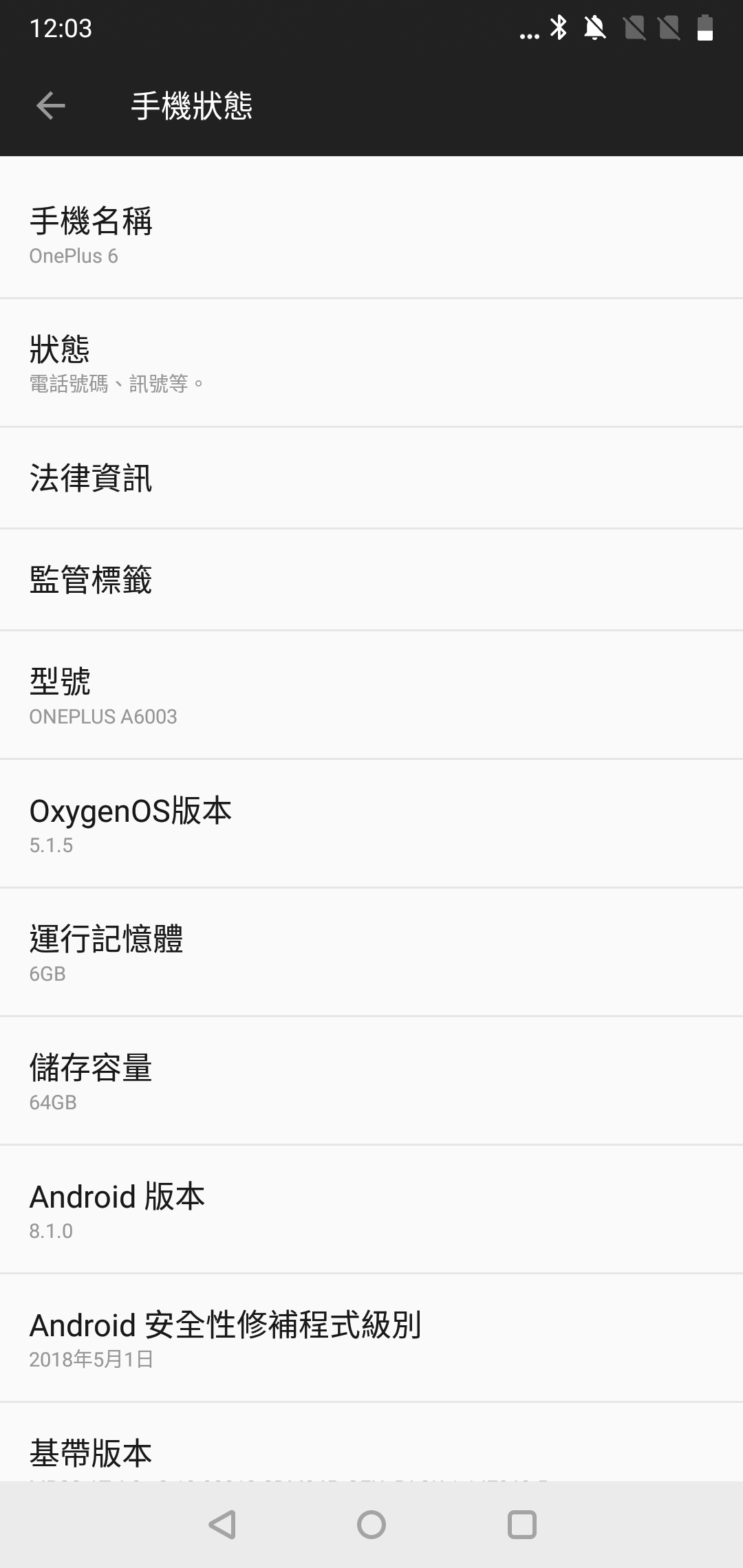Open the recent apps overview
This screenshot has width=743, height=1568.
(x=521, y=1525)
